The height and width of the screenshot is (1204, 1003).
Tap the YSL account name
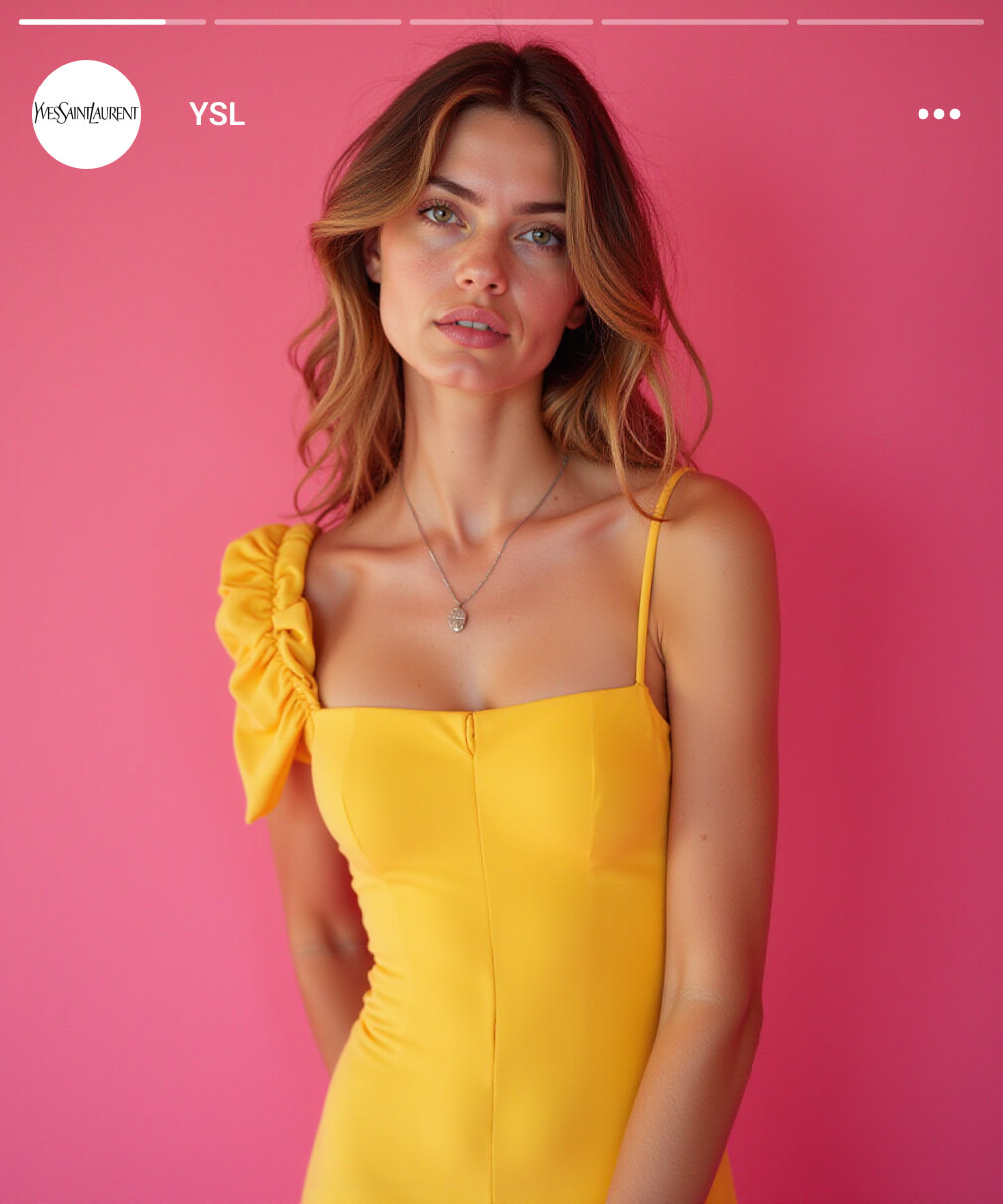(217, 114)
